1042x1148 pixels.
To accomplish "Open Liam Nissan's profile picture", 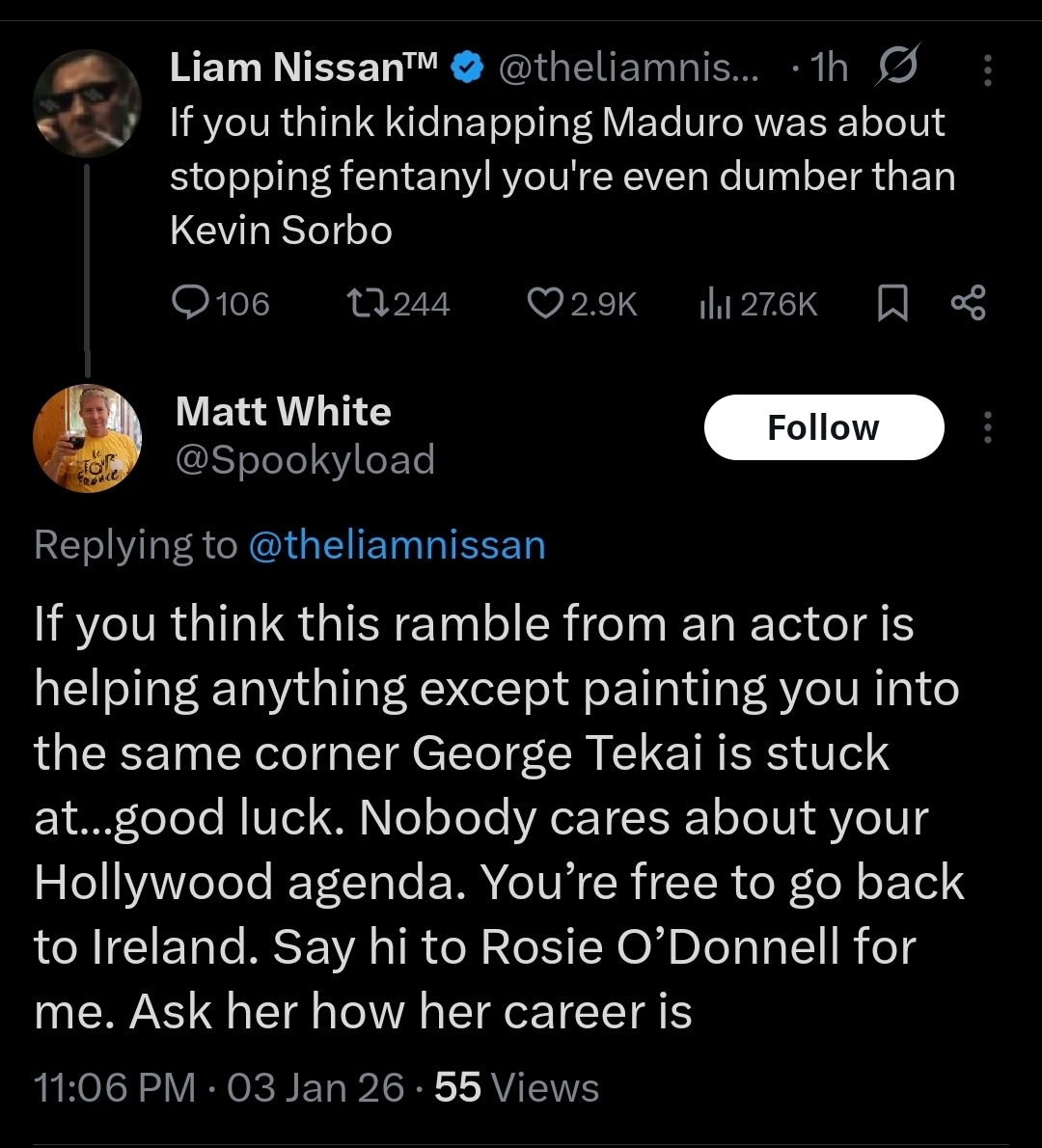I will click(87, 104).
